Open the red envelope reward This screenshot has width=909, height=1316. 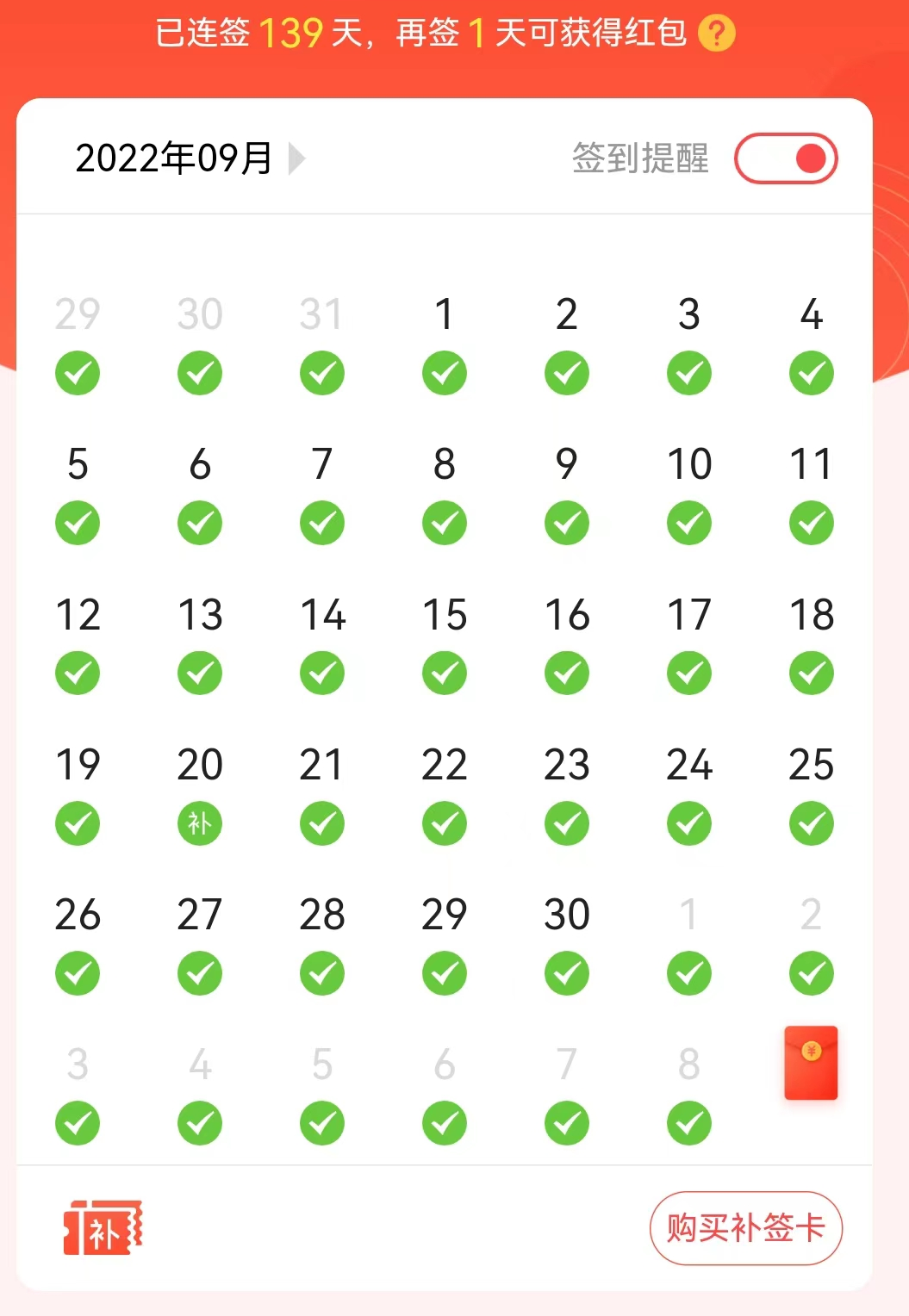point(811,1063)
